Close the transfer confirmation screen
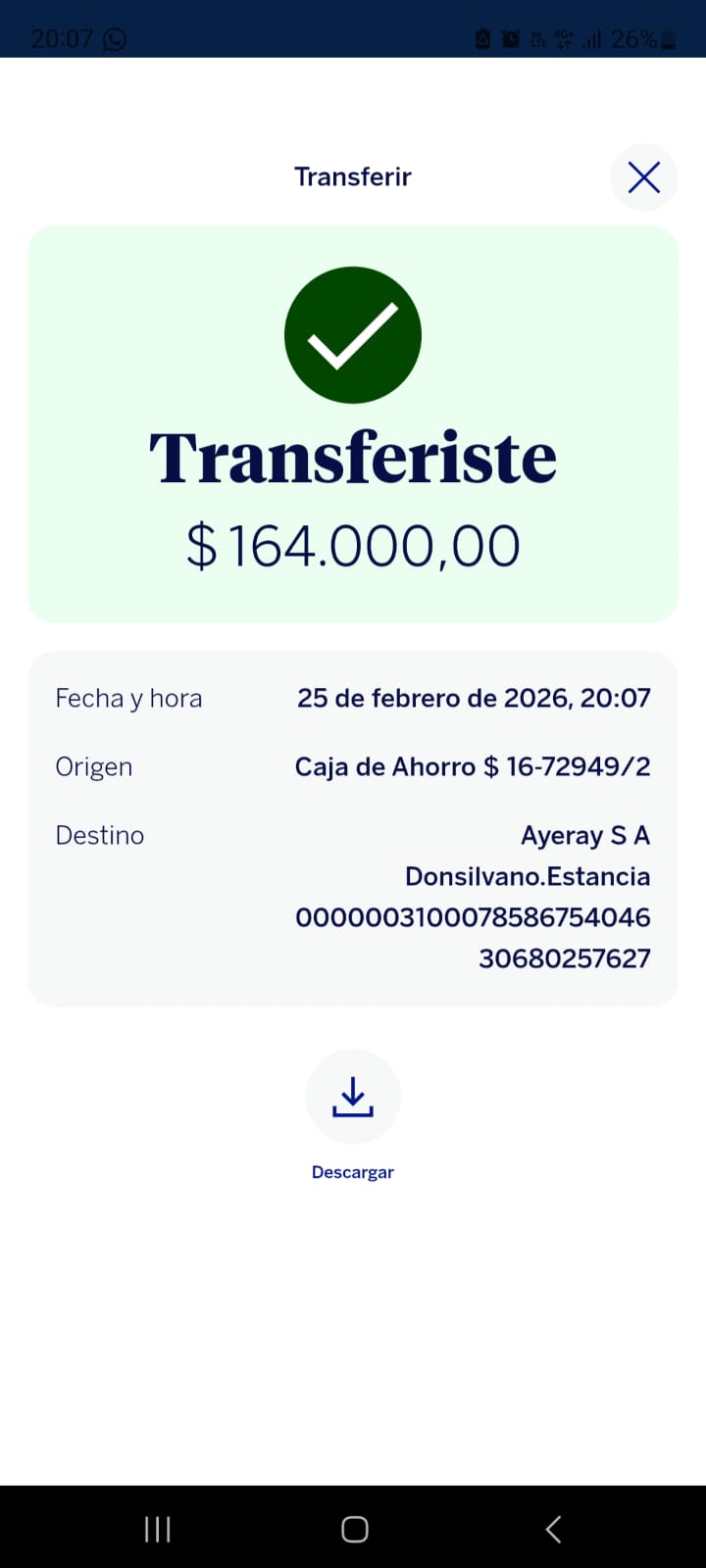 click(x=644, y=177)
